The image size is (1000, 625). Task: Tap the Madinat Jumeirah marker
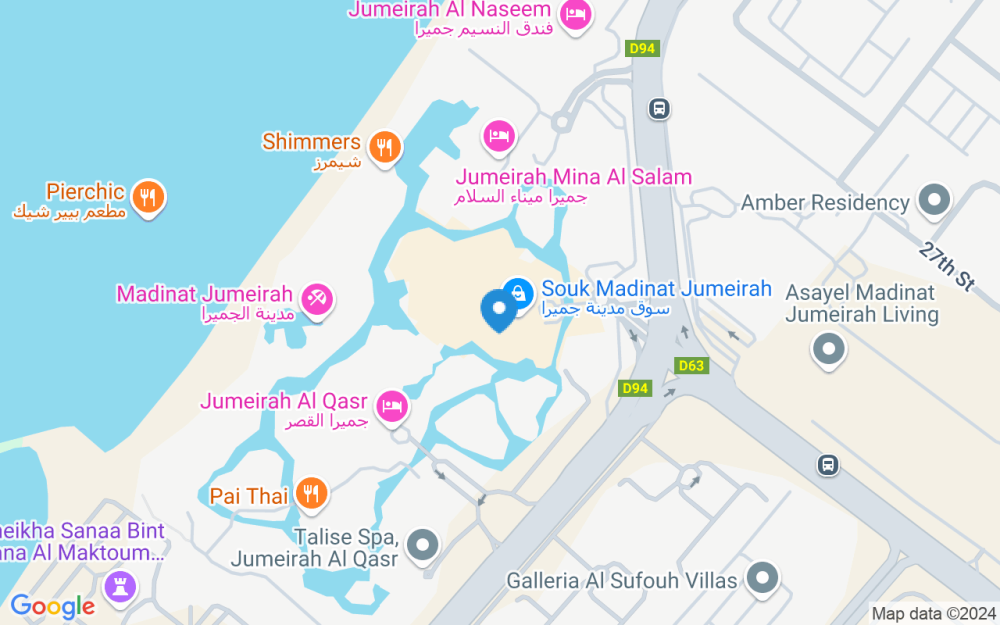tap(317, 298)
